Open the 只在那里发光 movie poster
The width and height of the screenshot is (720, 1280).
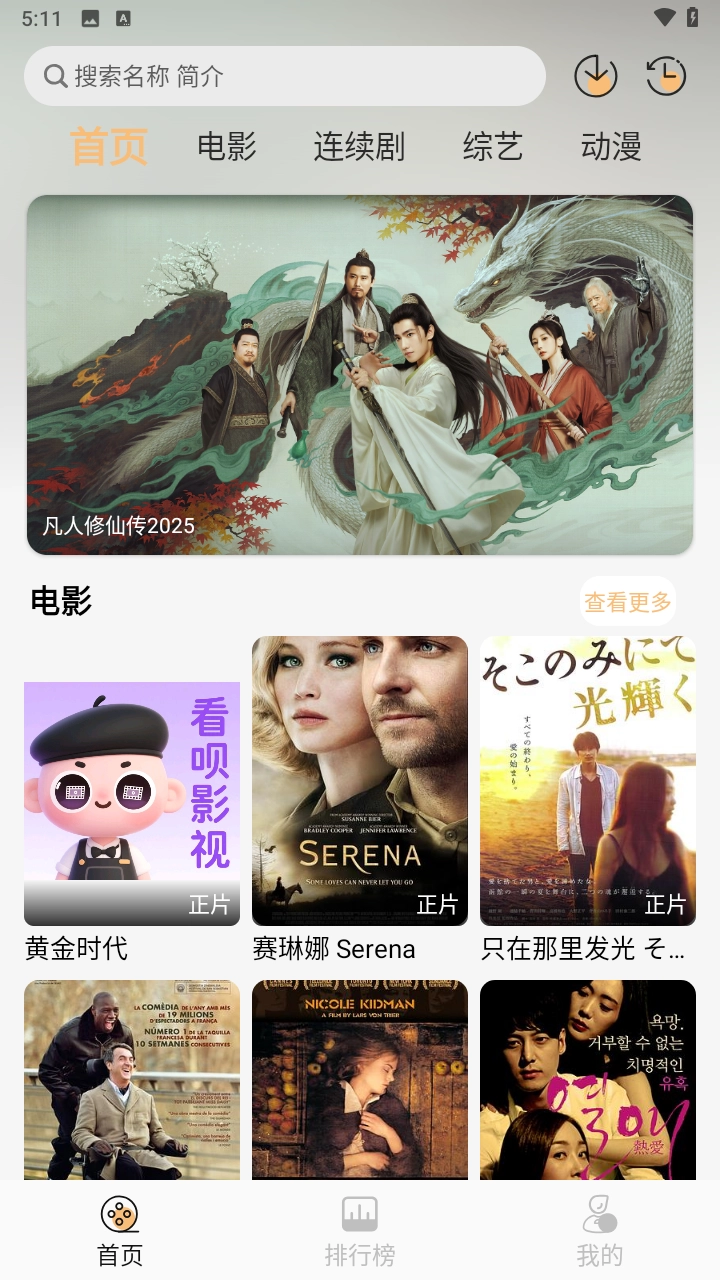tap(587, 780)
